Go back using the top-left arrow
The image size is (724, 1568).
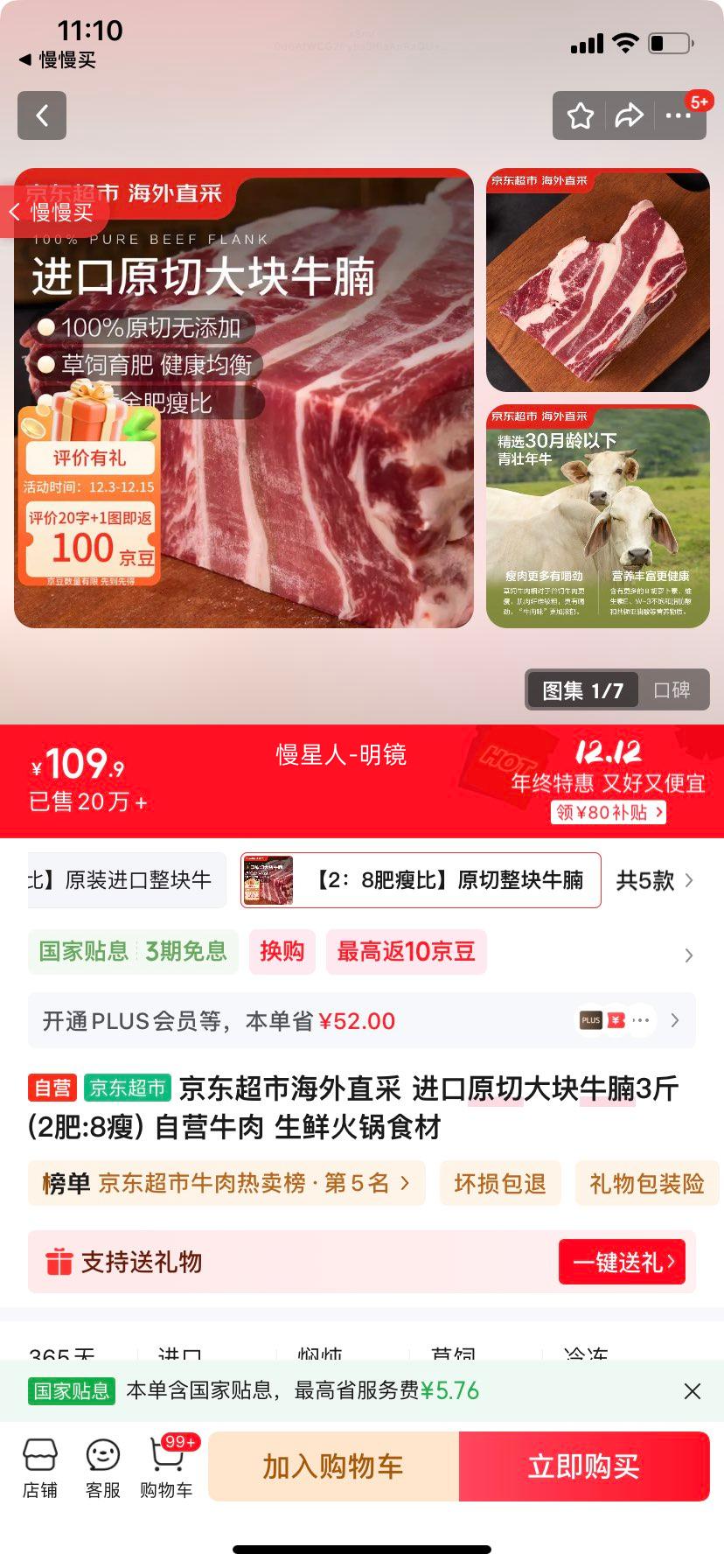(x=41, y=115)
